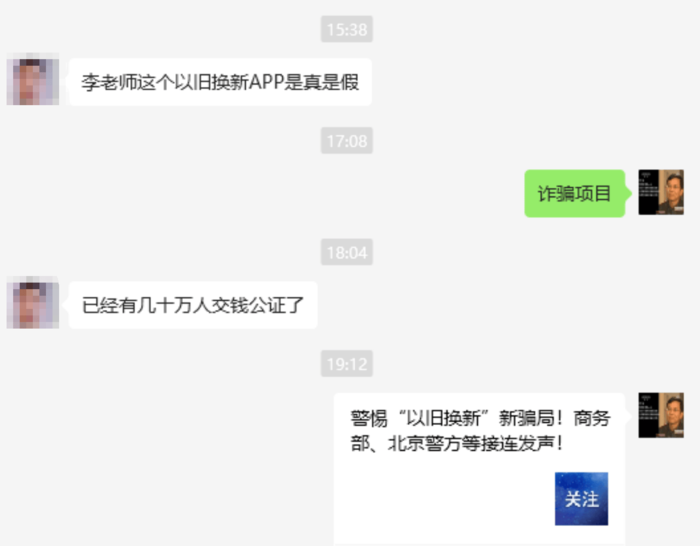This screenshot has height=546, width=700.
Task: View profile from avatar beside “已经有几十万人交钱公证了”
Action: 32,303
